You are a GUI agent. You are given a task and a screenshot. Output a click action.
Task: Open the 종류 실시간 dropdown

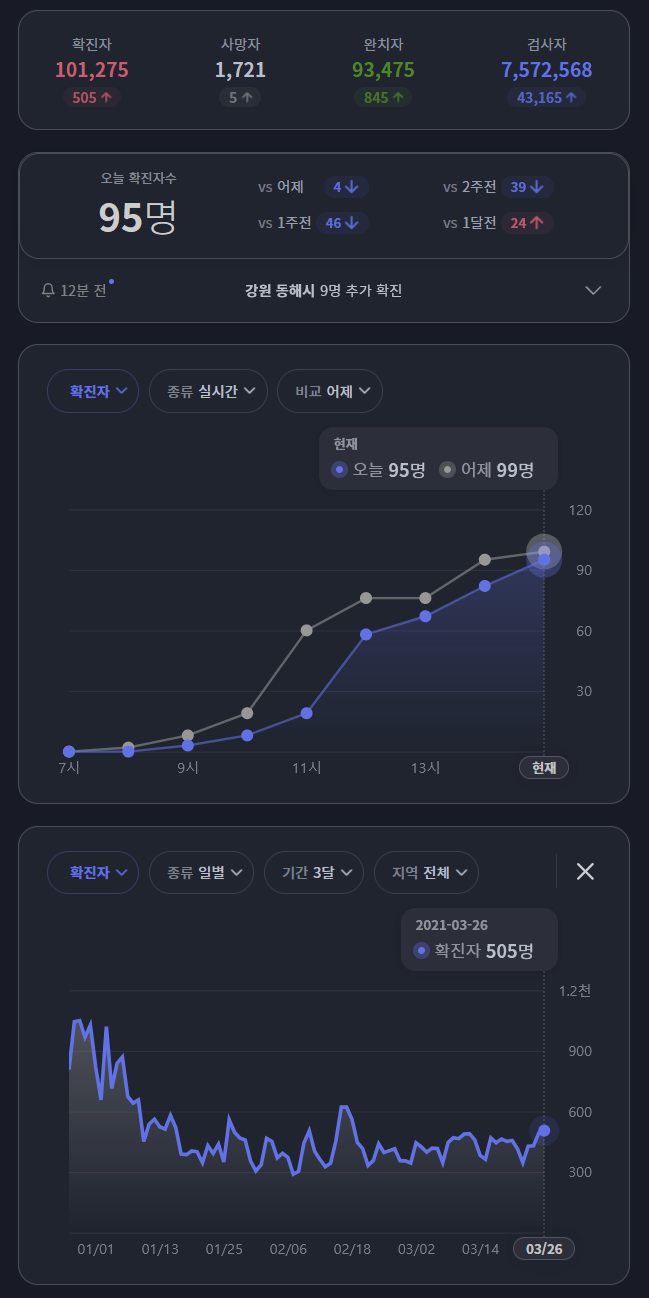point(208,391)
